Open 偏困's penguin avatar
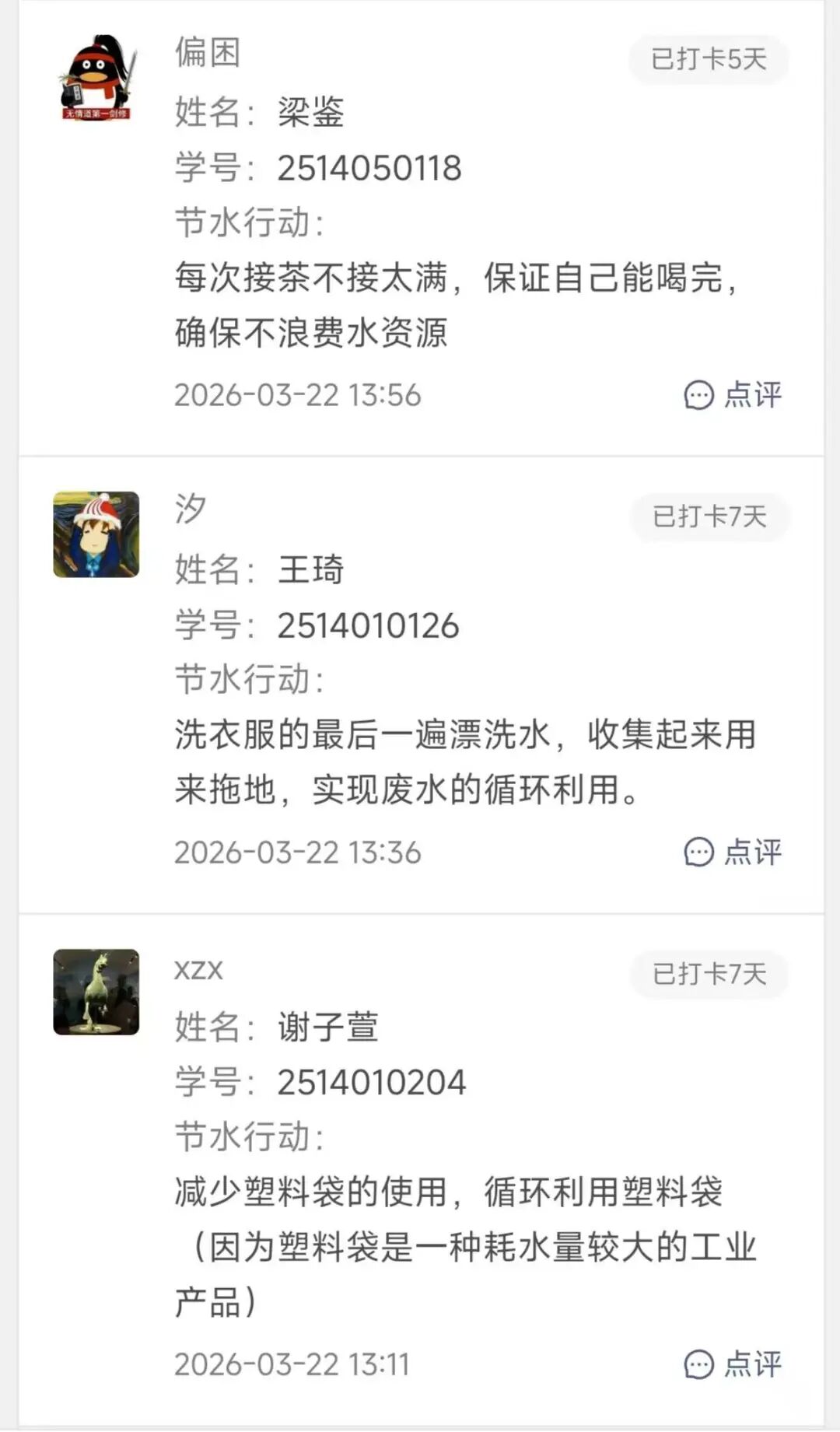The image size is (840, 1432). click(96, 78)
